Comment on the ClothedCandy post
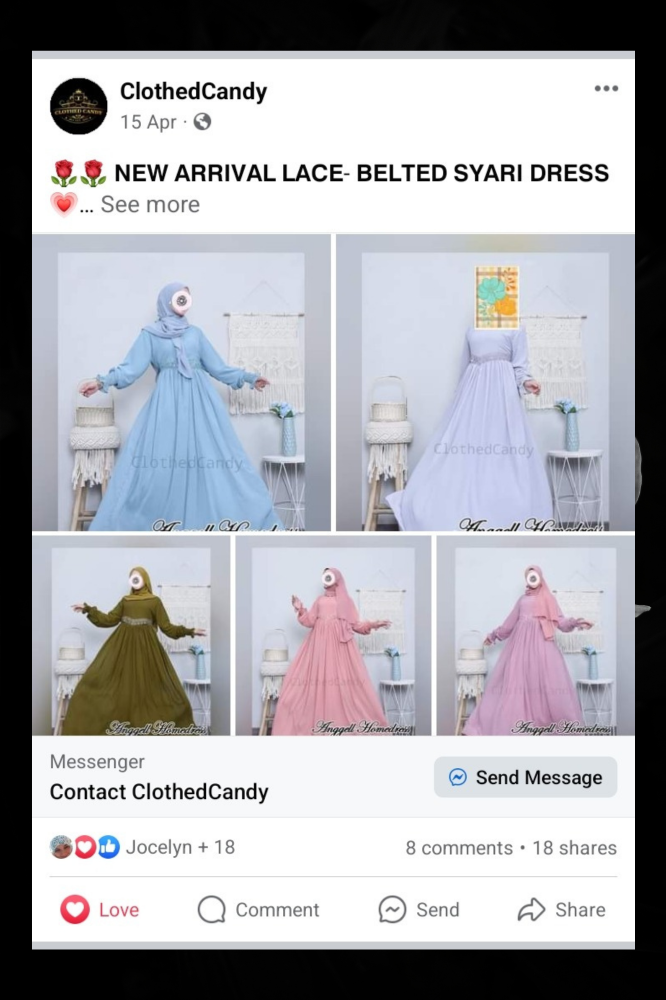The height and width of the screenshot is (1000, 666). point(258,909)
